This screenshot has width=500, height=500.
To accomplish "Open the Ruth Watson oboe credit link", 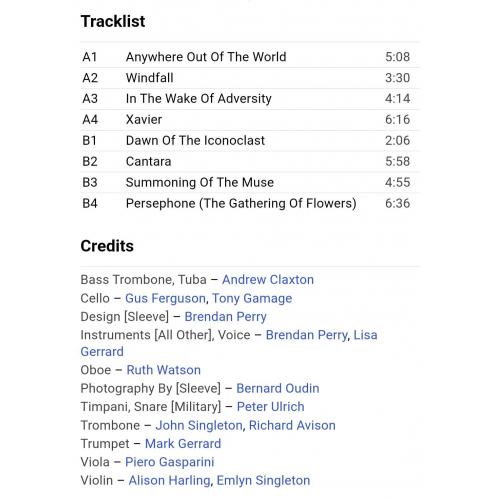I will [x=164, y=370].
